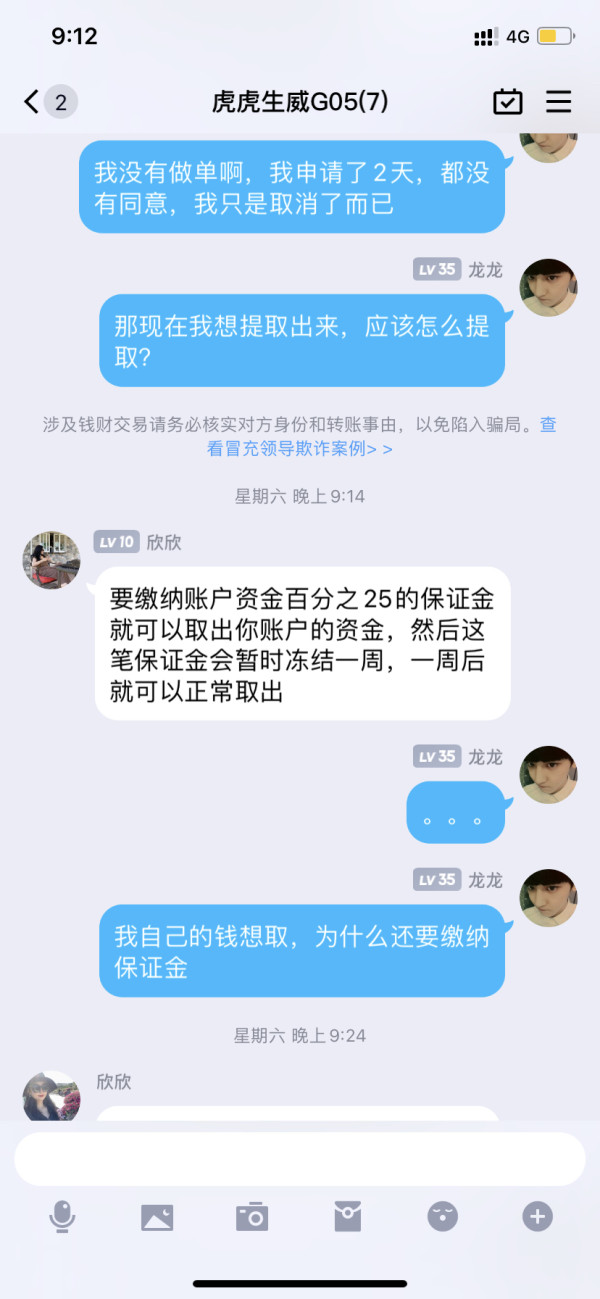Start voice input with the microphone icon
This screenshot has height=1299, width=600.
[62, 1217]
